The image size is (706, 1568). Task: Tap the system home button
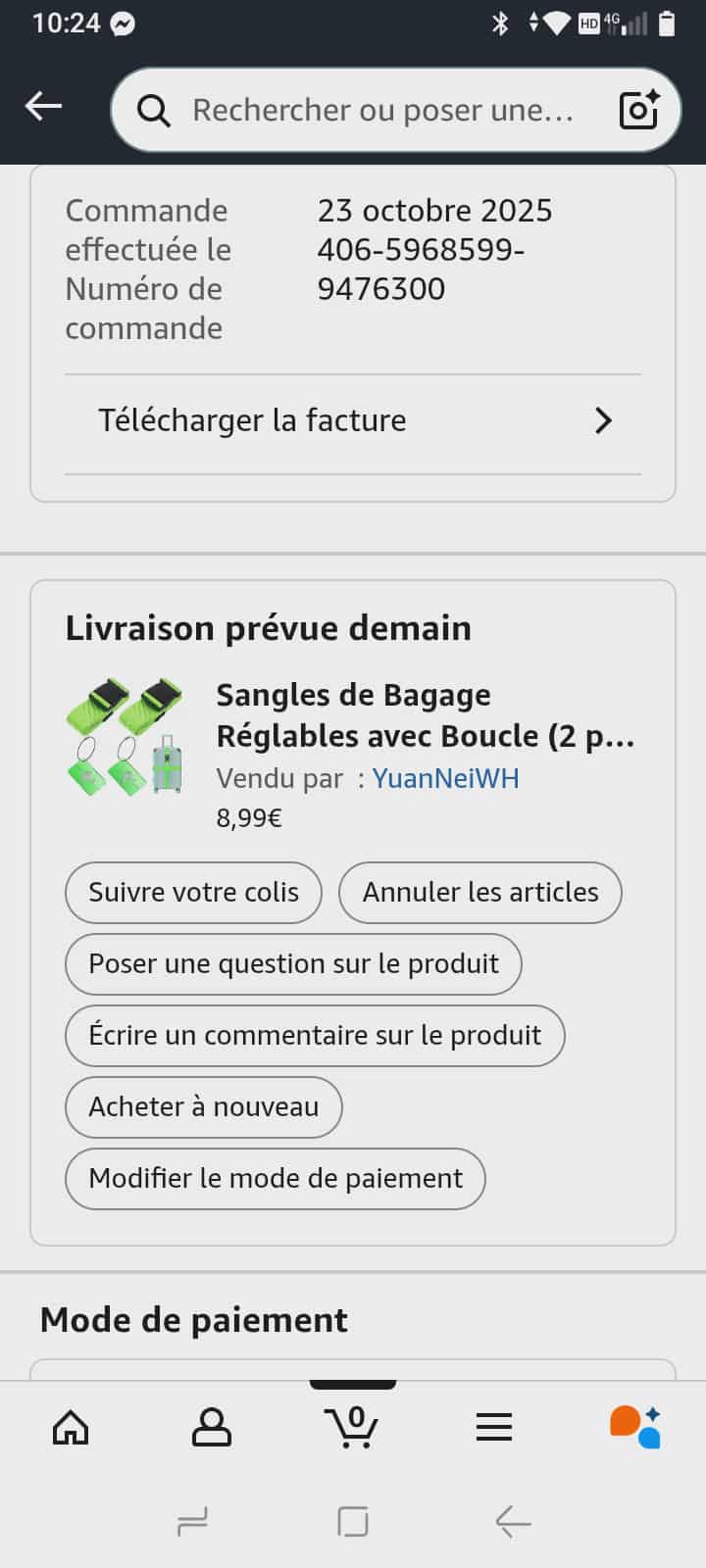click(x=353, y=1522)
